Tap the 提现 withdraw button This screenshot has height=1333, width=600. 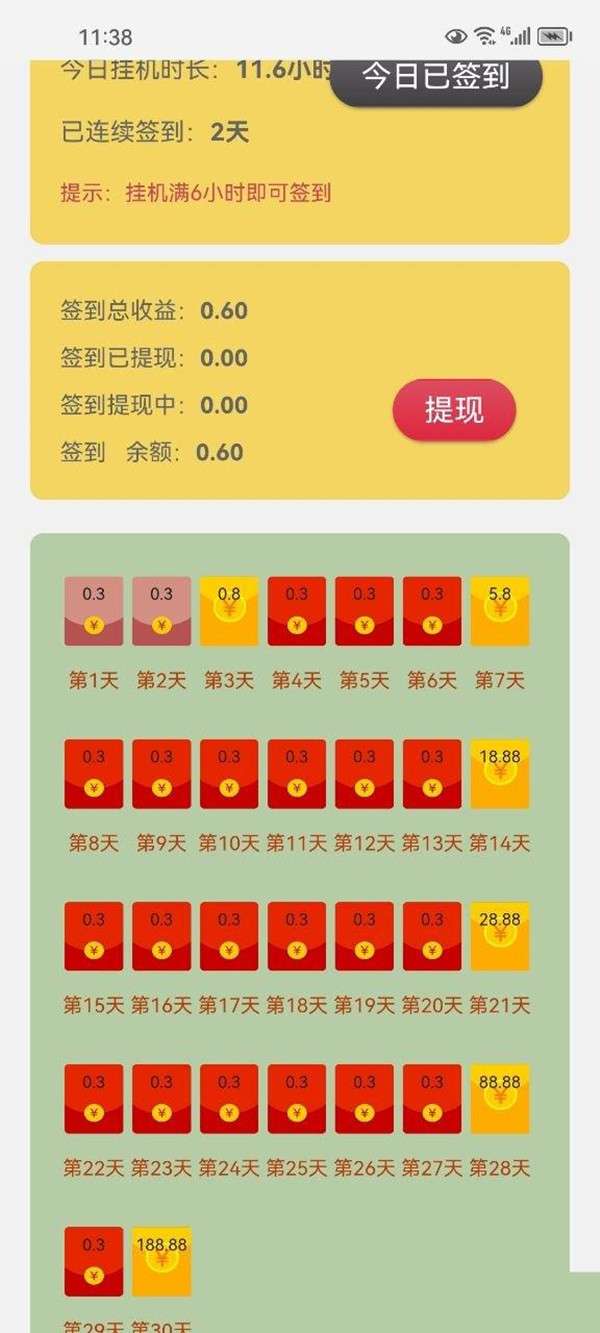click(454, 410)
